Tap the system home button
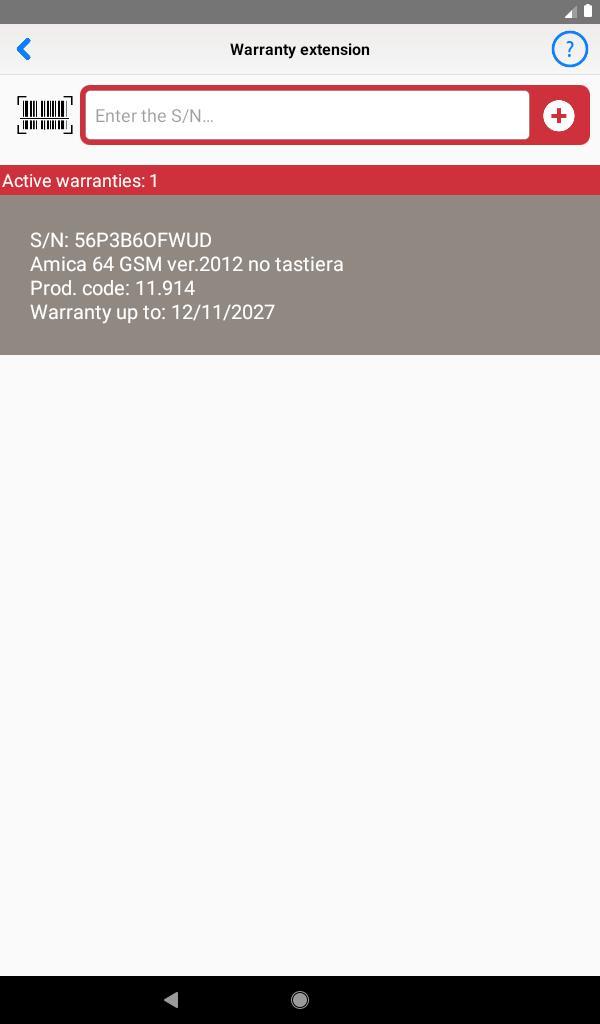Screen dimensions: 600x1024 tap(299, 999)
